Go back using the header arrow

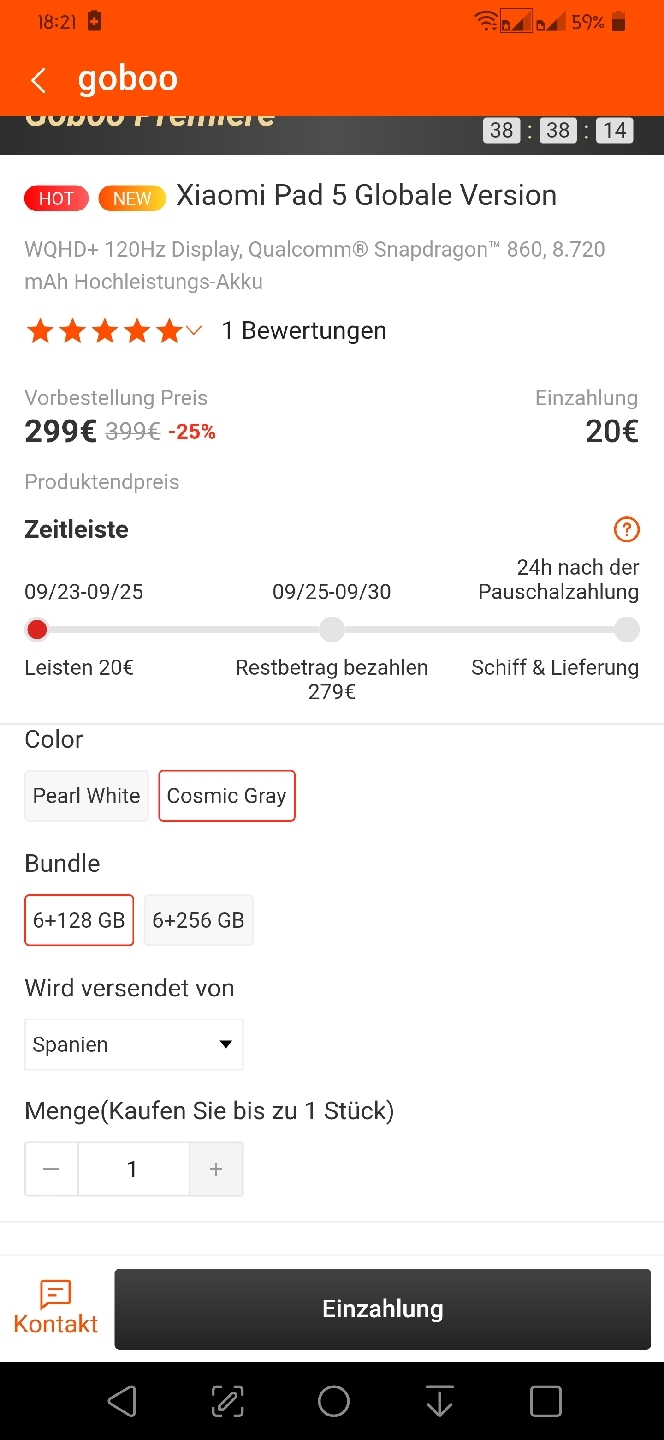coord(39,80)
